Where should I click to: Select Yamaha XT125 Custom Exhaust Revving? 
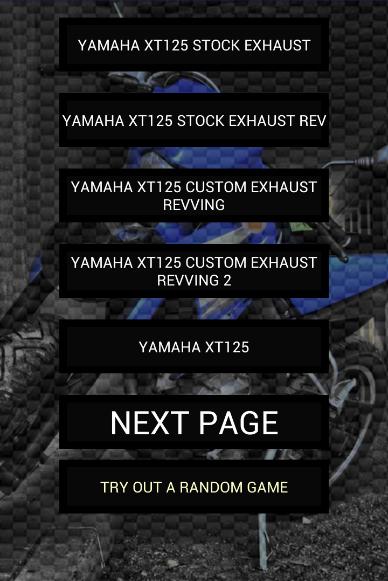point(194,196)
